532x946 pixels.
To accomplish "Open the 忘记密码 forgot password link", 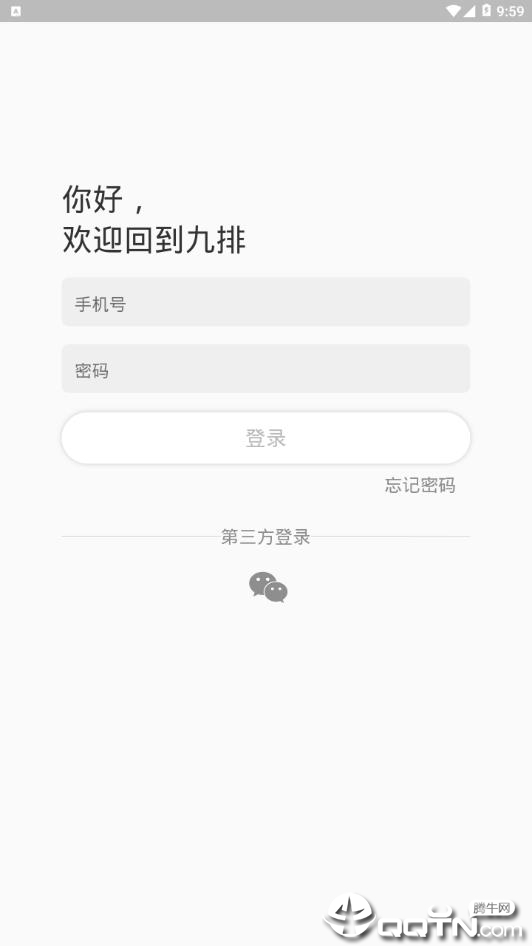I will click(420, 485).
